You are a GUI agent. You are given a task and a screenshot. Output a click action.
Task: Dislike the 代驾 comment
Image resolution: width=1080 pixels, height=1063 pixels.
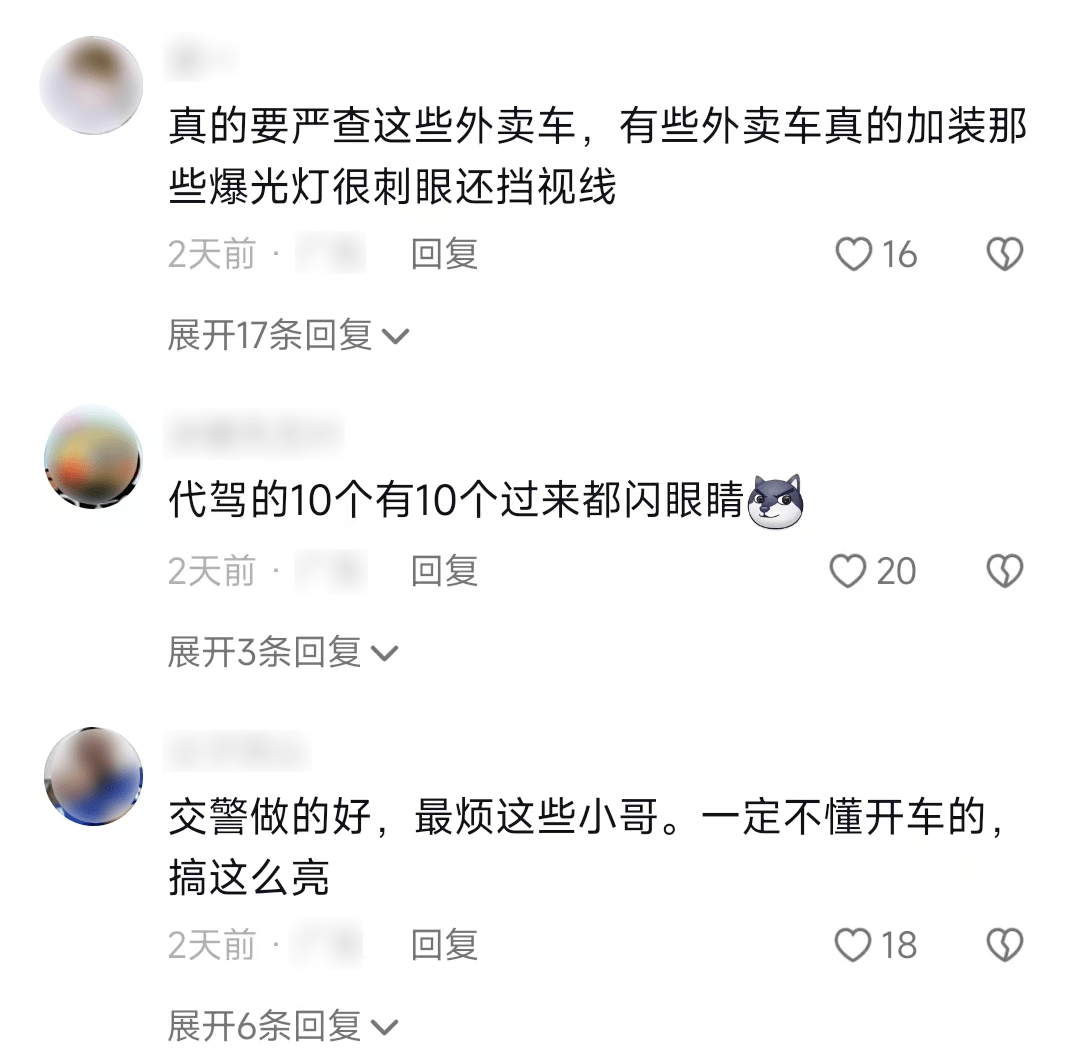tap(1005, 571)
